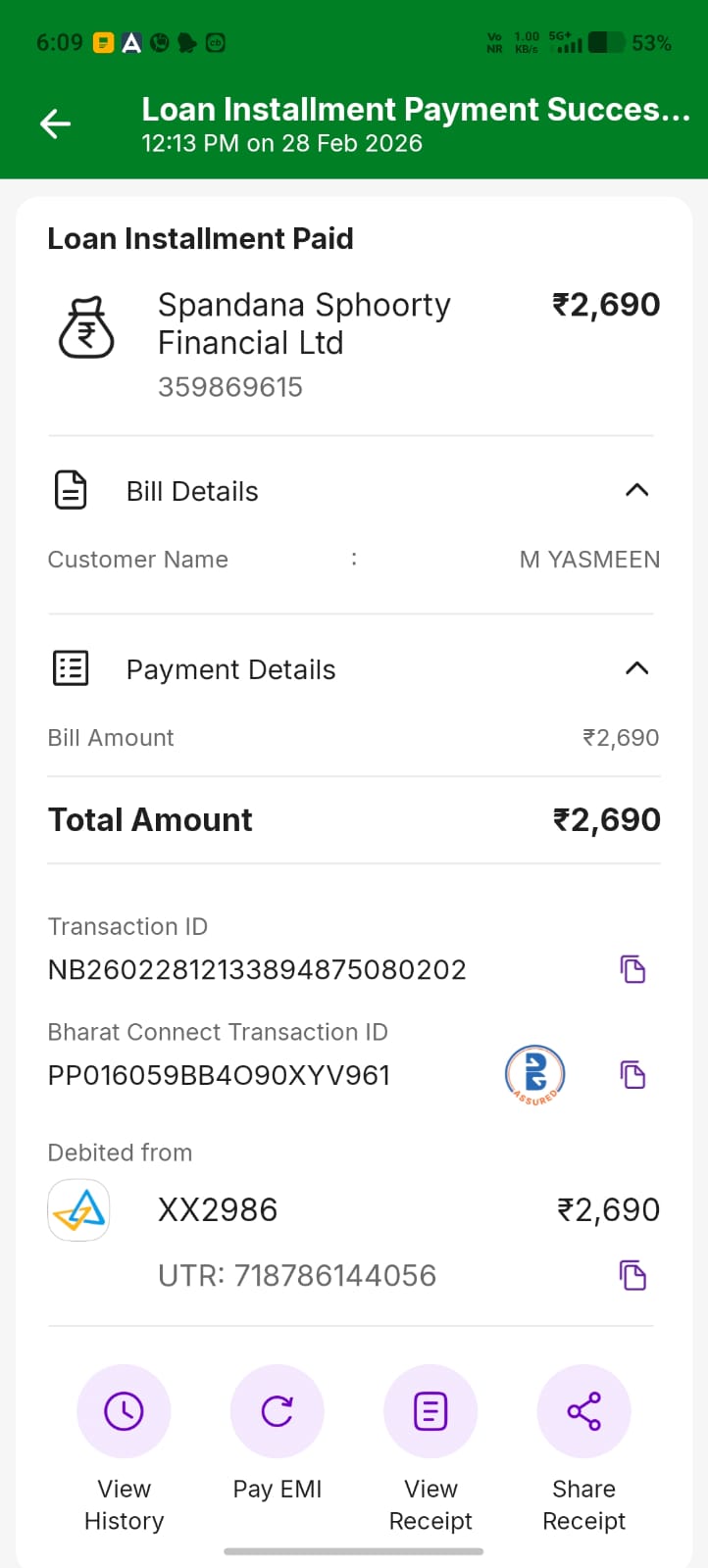Copy the Transaction ID

(633, 969)
